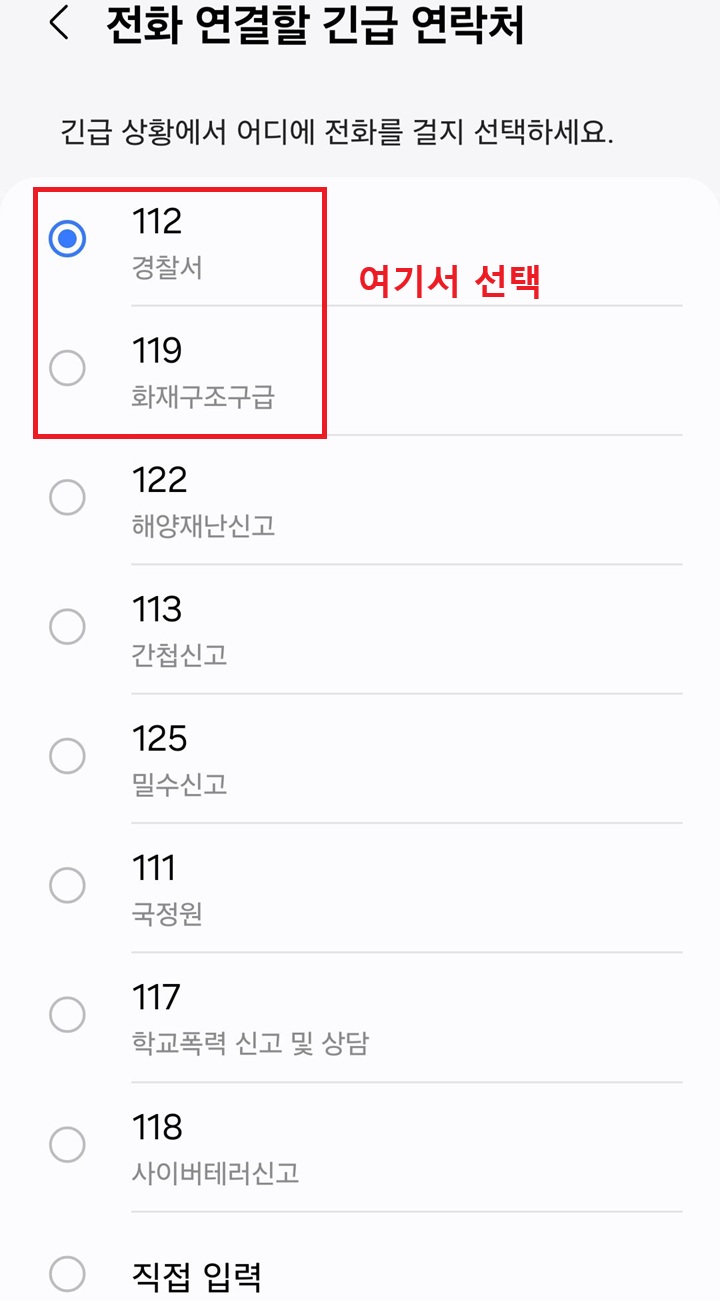Choose 122 해양재난신고 as emergency contact
720x1302 pixels.
tap(67, 497)
